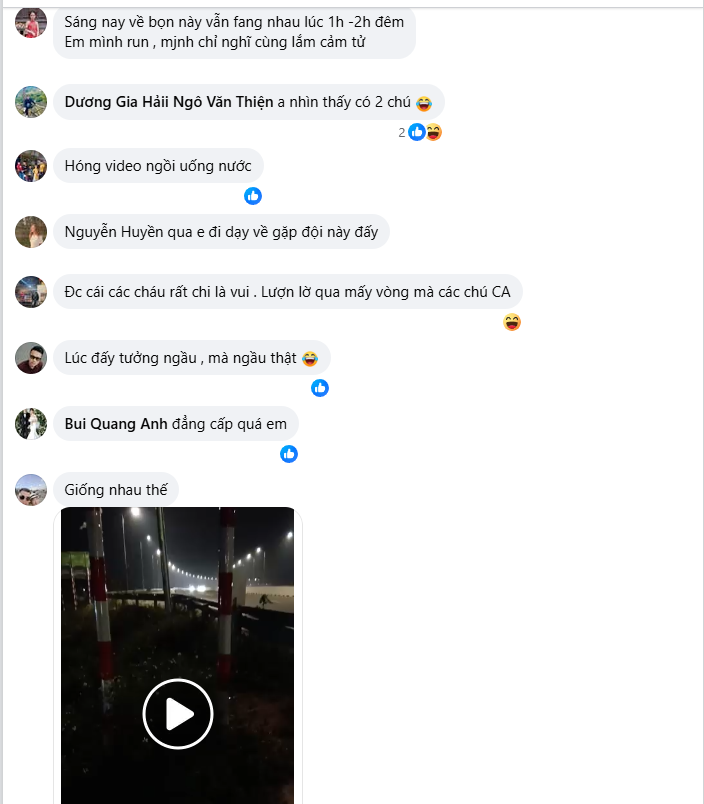Open avatar beside "Lúc đấy tưởng ngầu" comment

31,358
